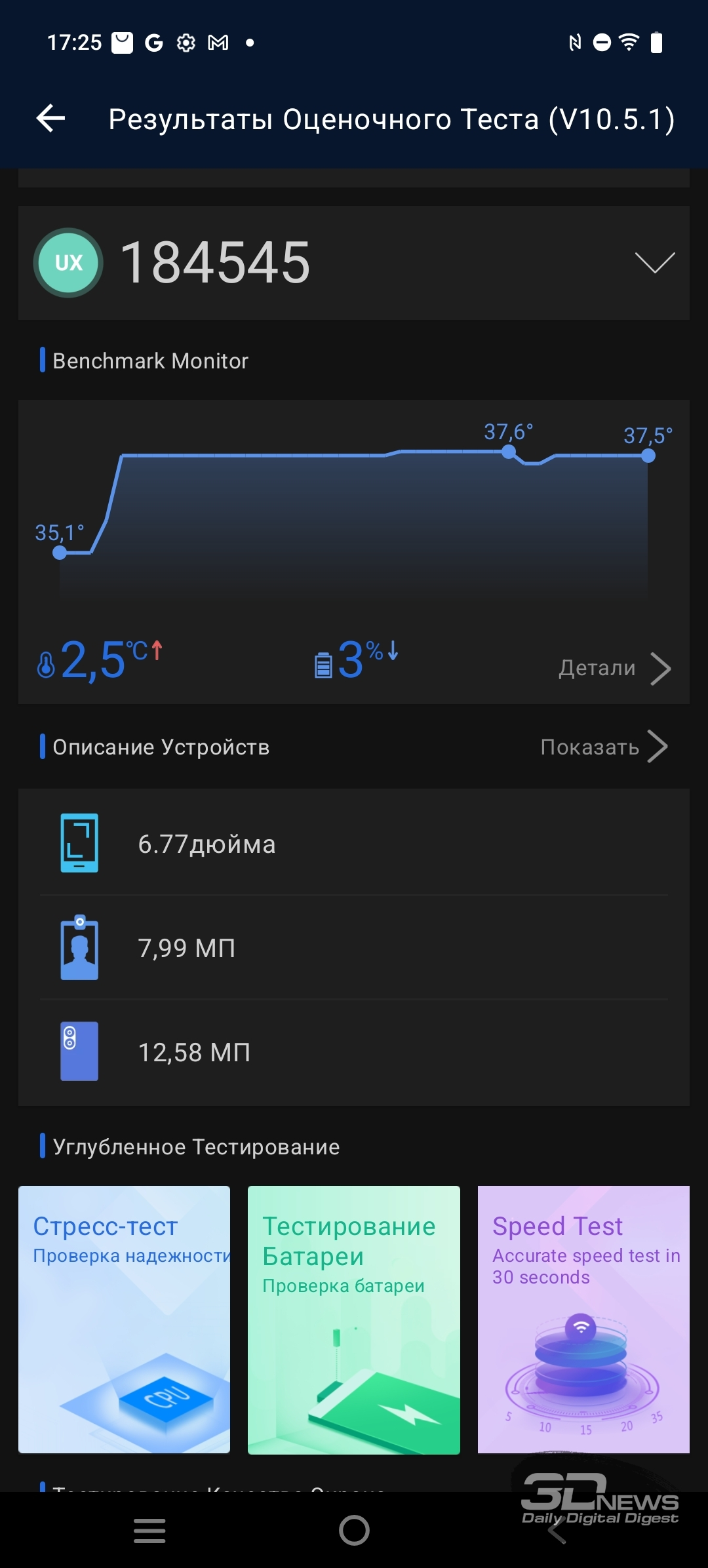
Task: Open the 7,99 МП front camera row
Action: click(x=354, y=948)
